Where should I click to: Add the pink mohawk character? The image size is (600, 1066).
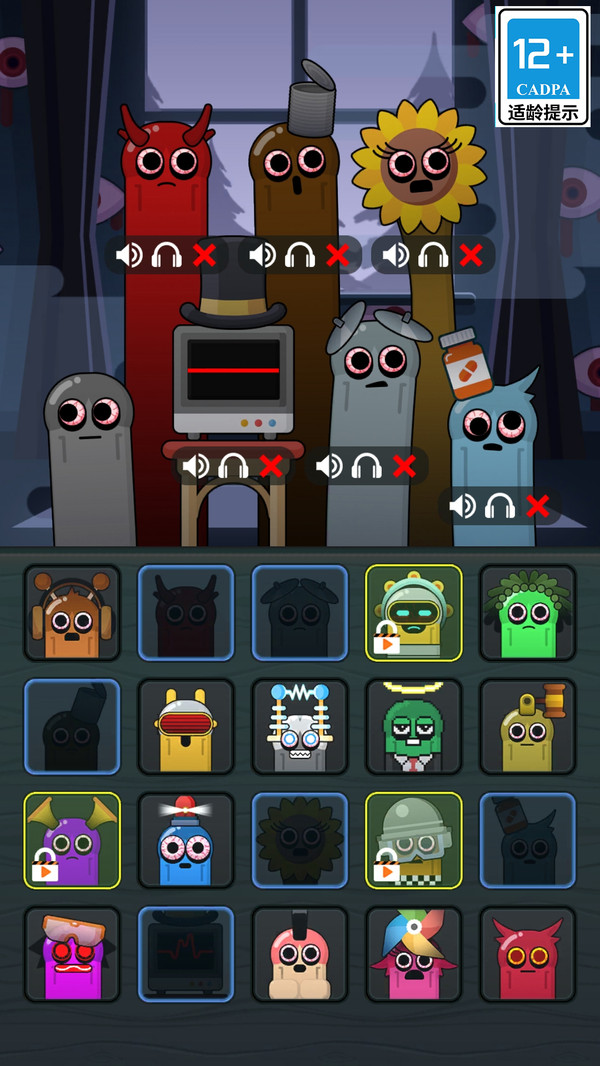[299, 955]
